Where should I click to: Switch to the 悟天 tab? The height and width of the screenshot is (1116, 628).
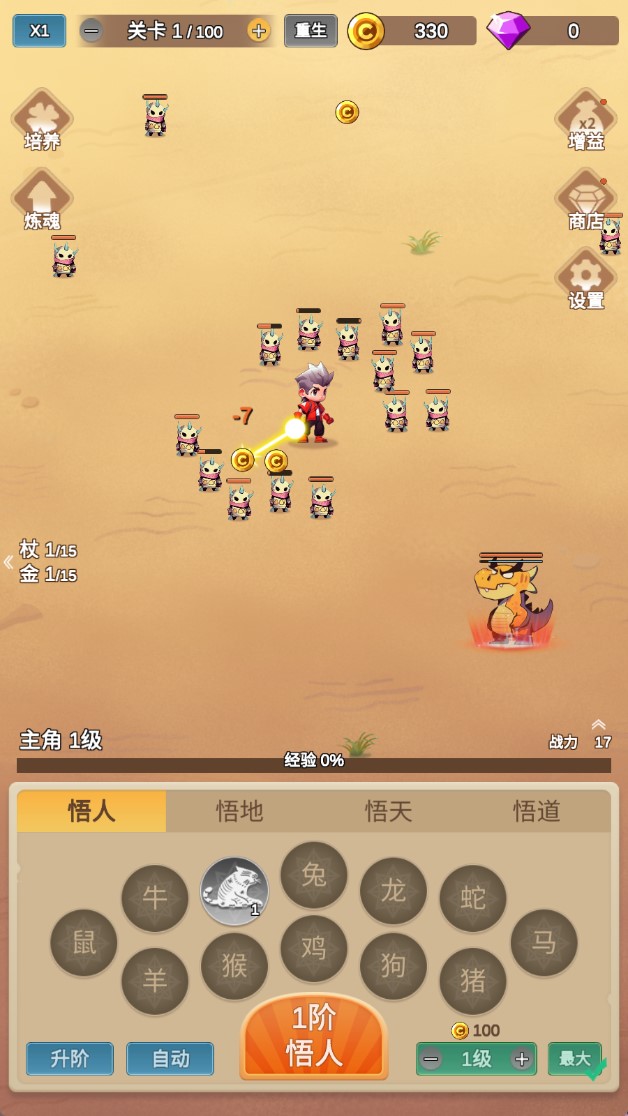tap(388, 811)
